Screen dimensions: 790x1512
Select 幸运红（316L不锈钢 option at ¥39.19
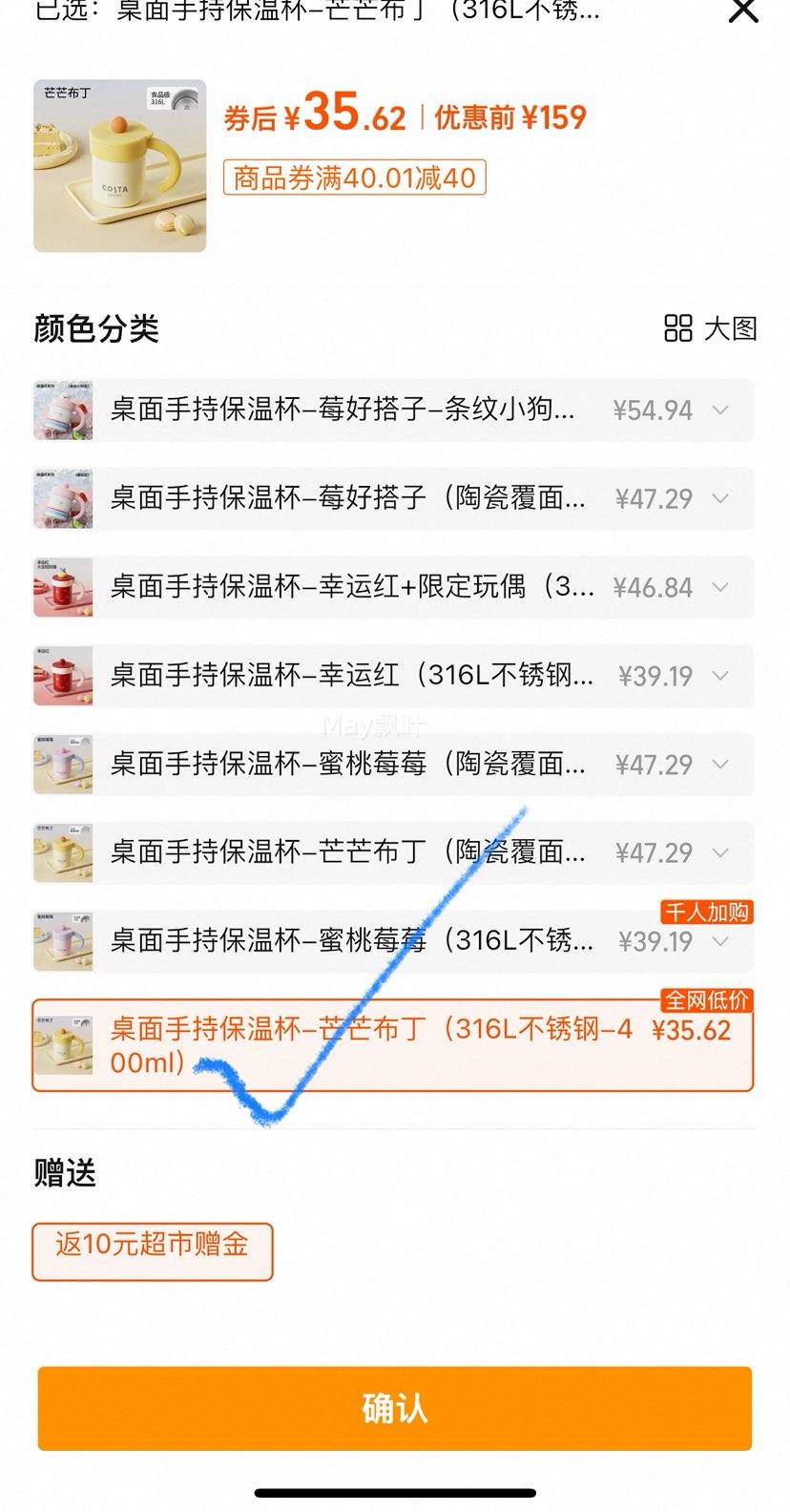pos(343,675)
